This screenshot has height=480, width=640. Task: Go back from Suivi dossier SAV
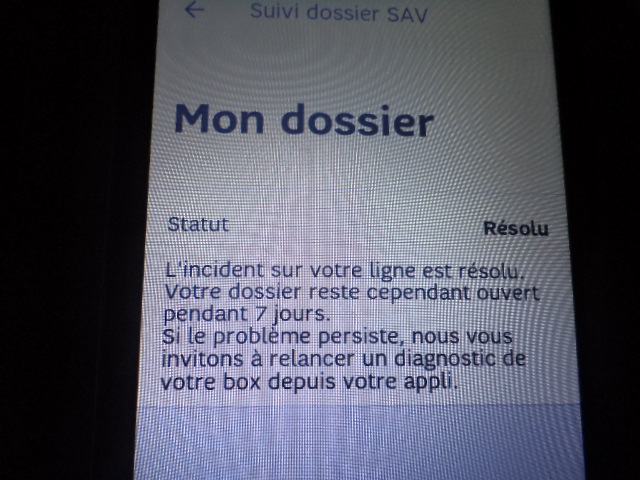[x=195, y=10]
